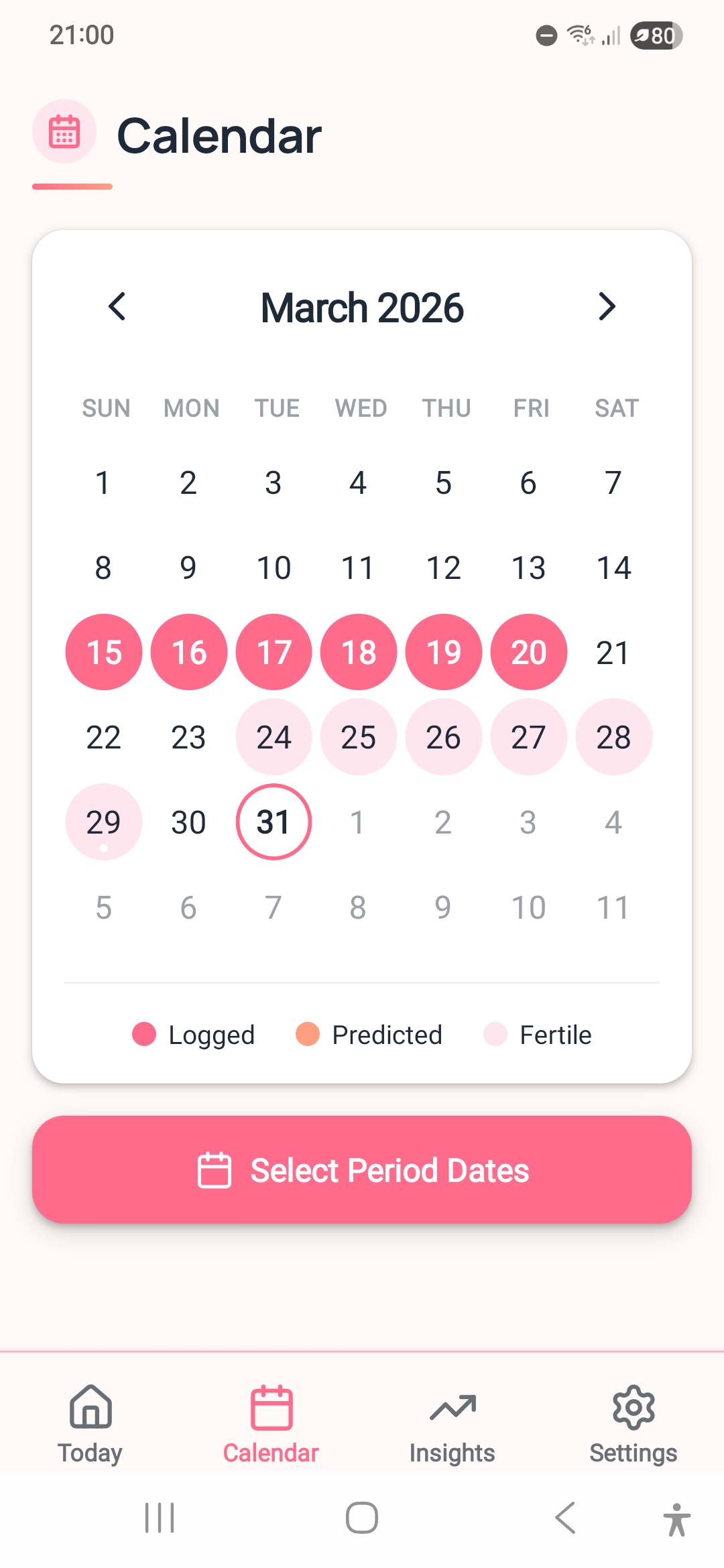Screen dimensions: 724x1568
Task: Tap the March 2026 header text
Action: [362, 306]
